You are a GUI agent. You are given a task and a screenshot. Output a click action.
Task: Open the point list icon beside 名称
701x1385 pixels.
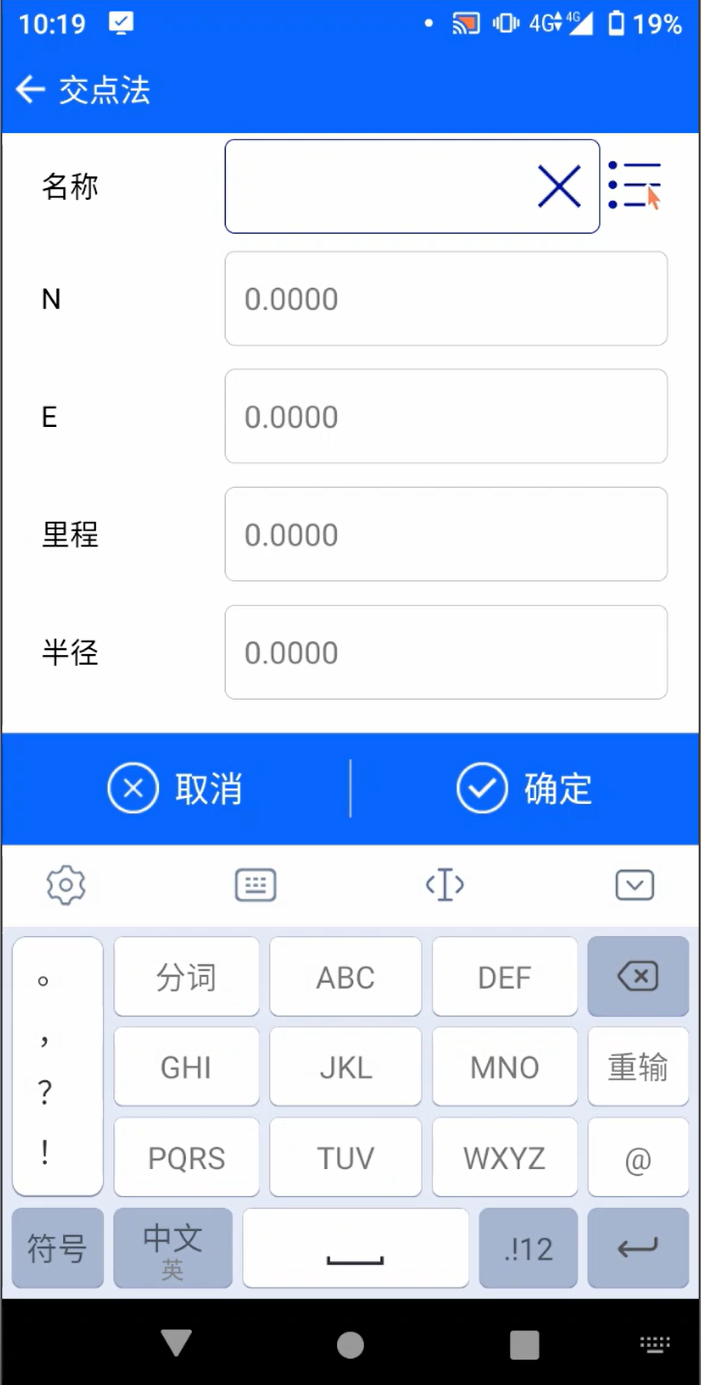click(x=636, y=185)
